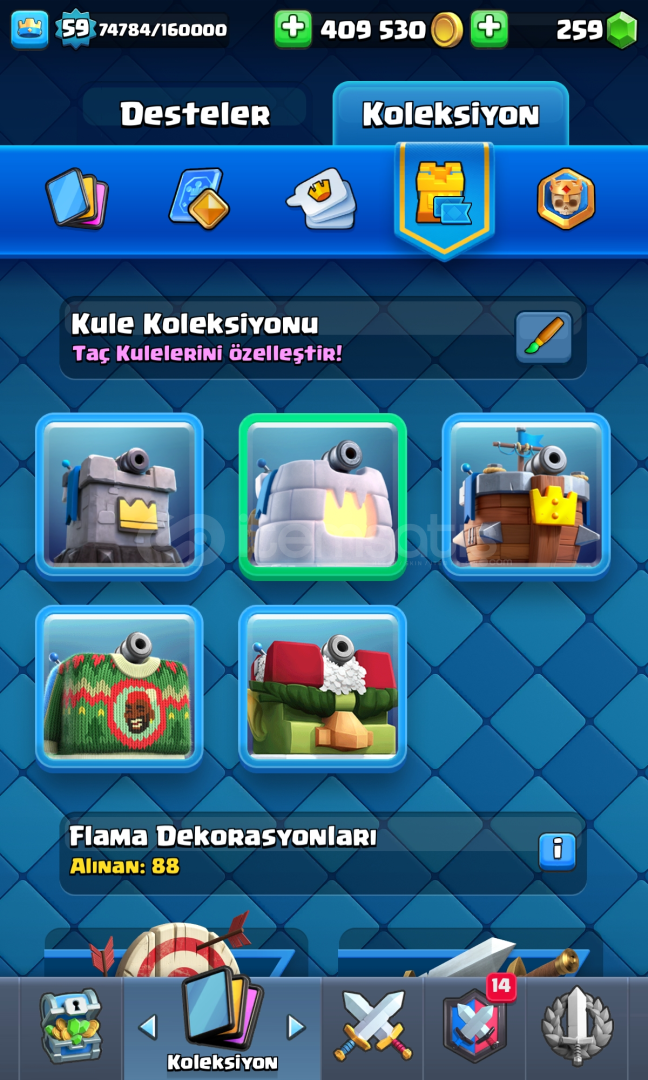Go to the battle crossed swords tab
Viewport: 648px width, 1080px height.
372,1026
